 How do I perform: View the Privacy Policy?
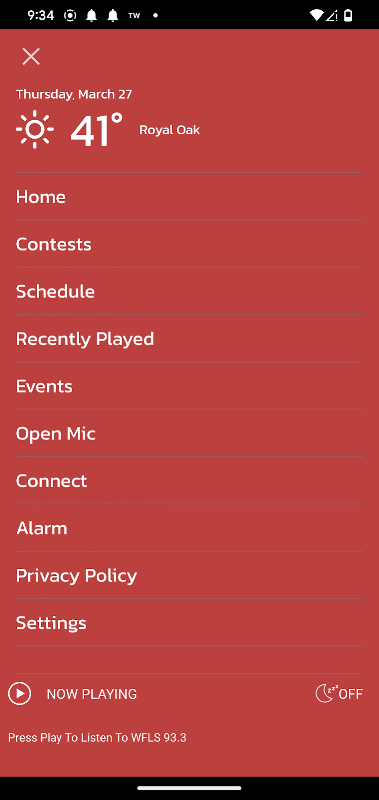tap(189, 576)
